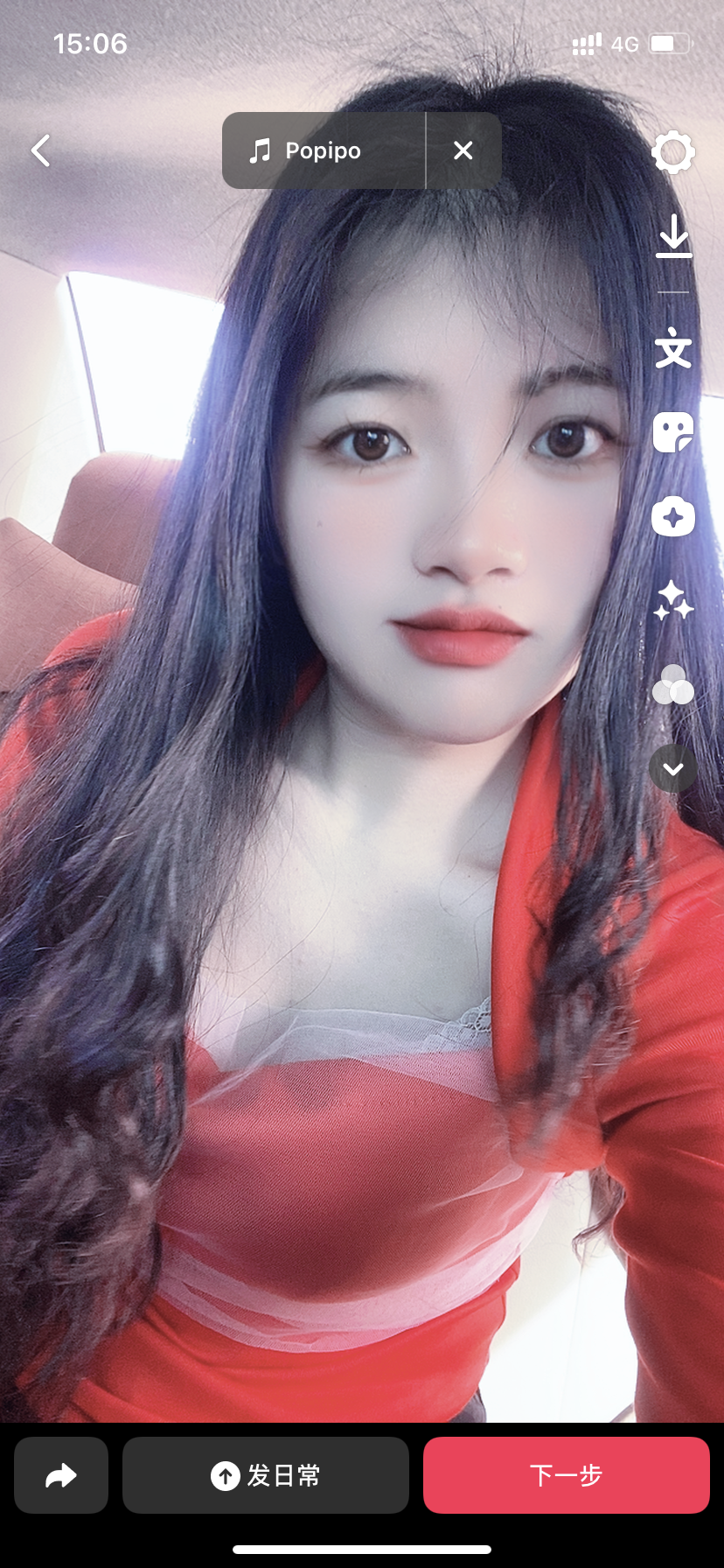Go back using the top-left arrow

click(x=41, y=150)
